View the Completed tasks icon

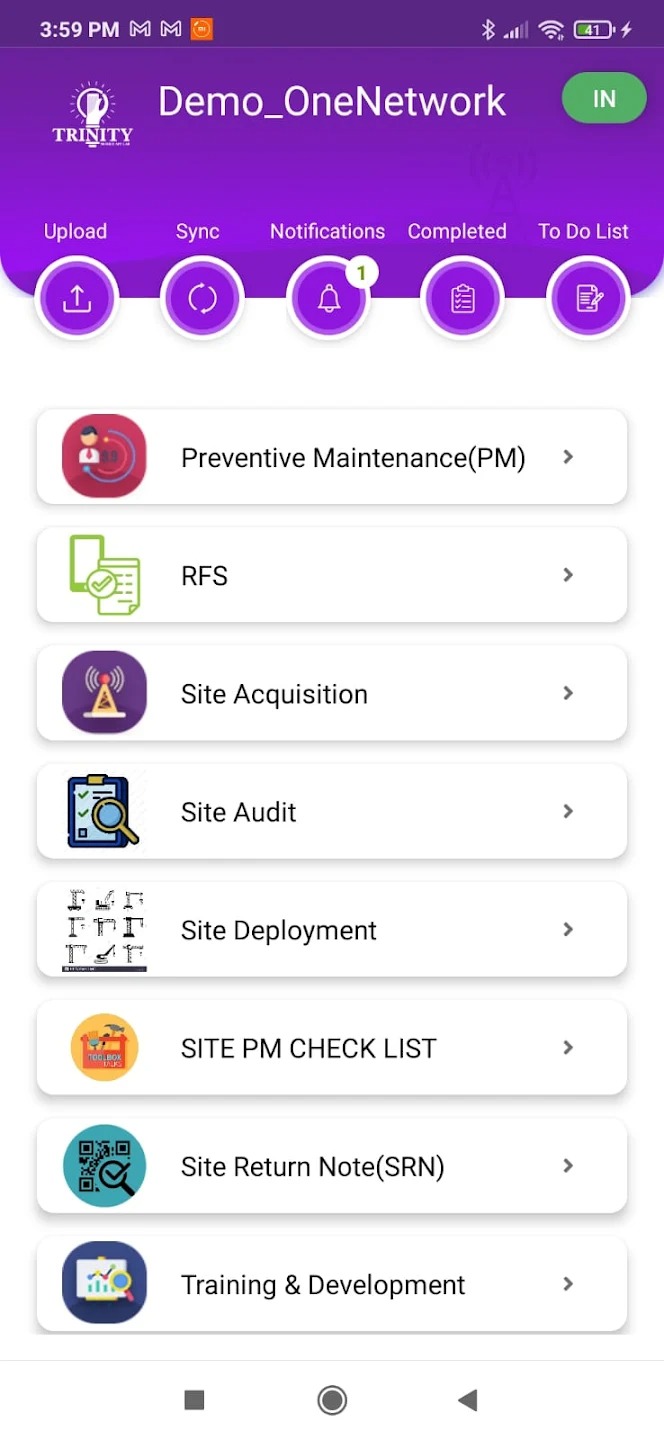tap(462, 298)
